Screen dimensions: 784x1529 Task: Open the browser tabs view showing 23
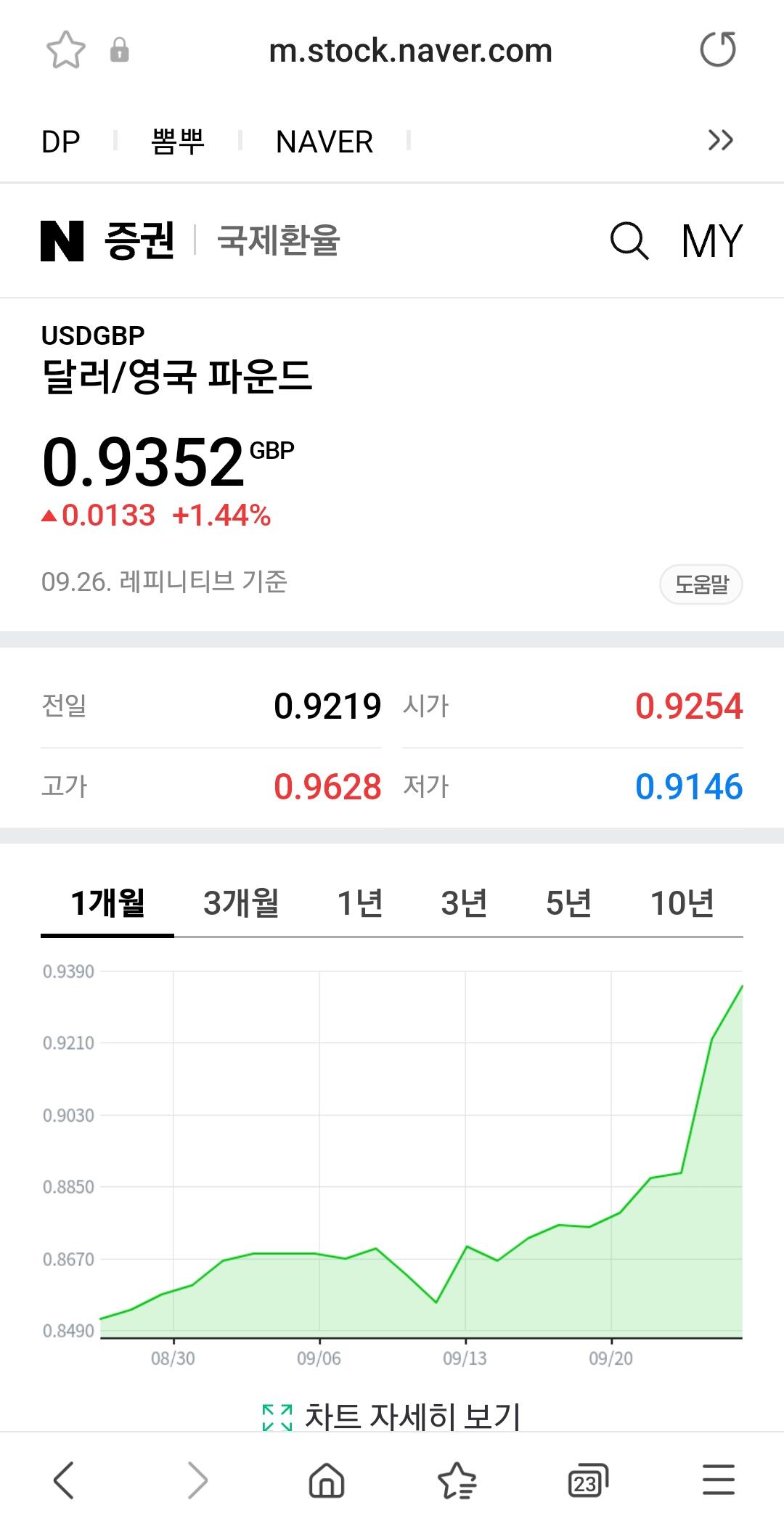coord(587,1480)
